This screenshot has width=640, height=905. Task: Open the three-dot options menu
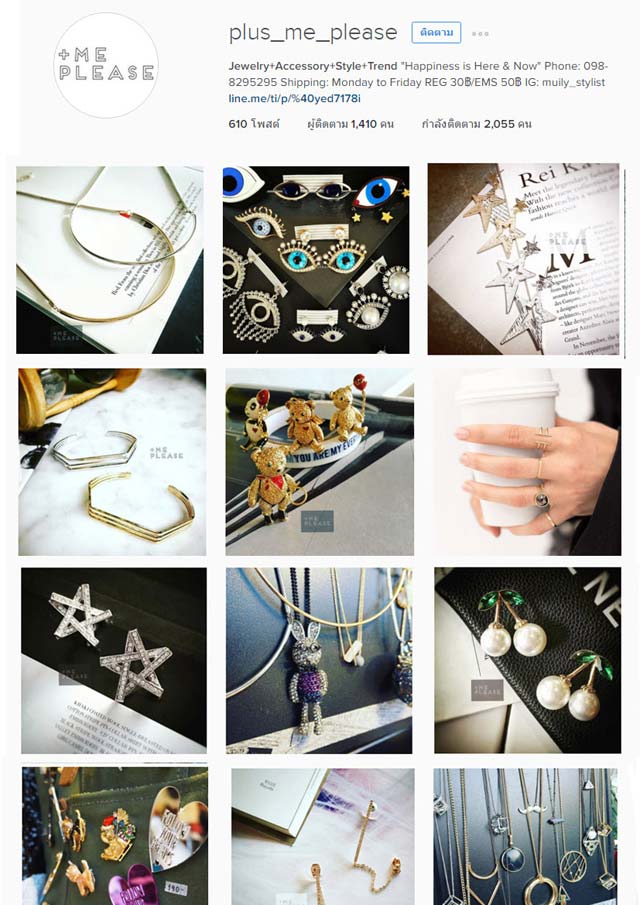(x=480, y=34)
